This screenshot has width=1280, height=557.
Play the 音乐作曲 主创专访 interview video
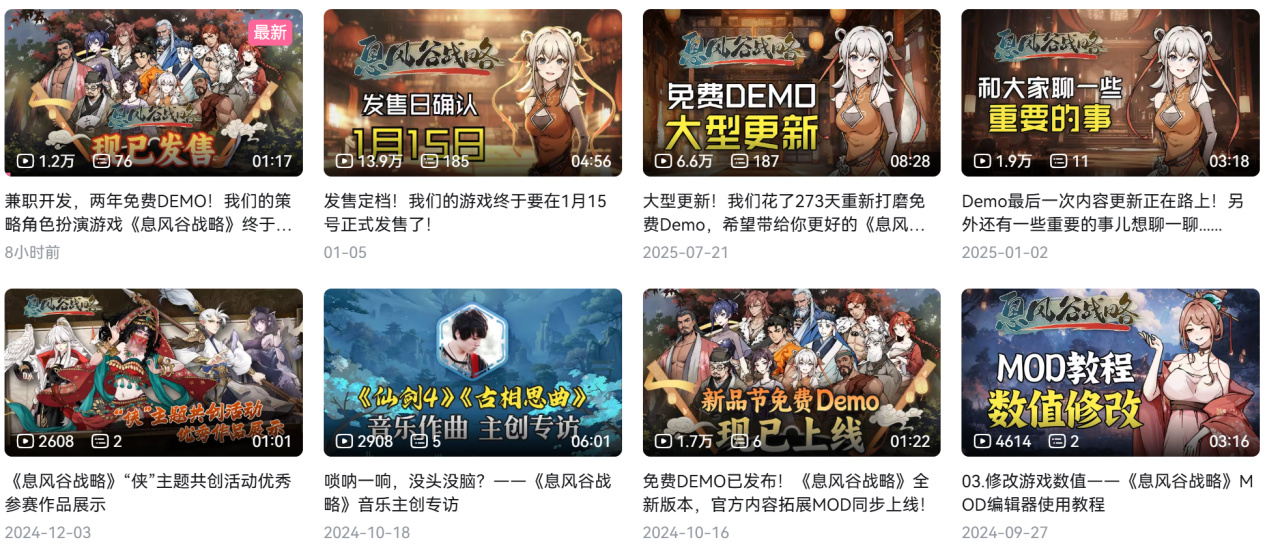(473, 373)
